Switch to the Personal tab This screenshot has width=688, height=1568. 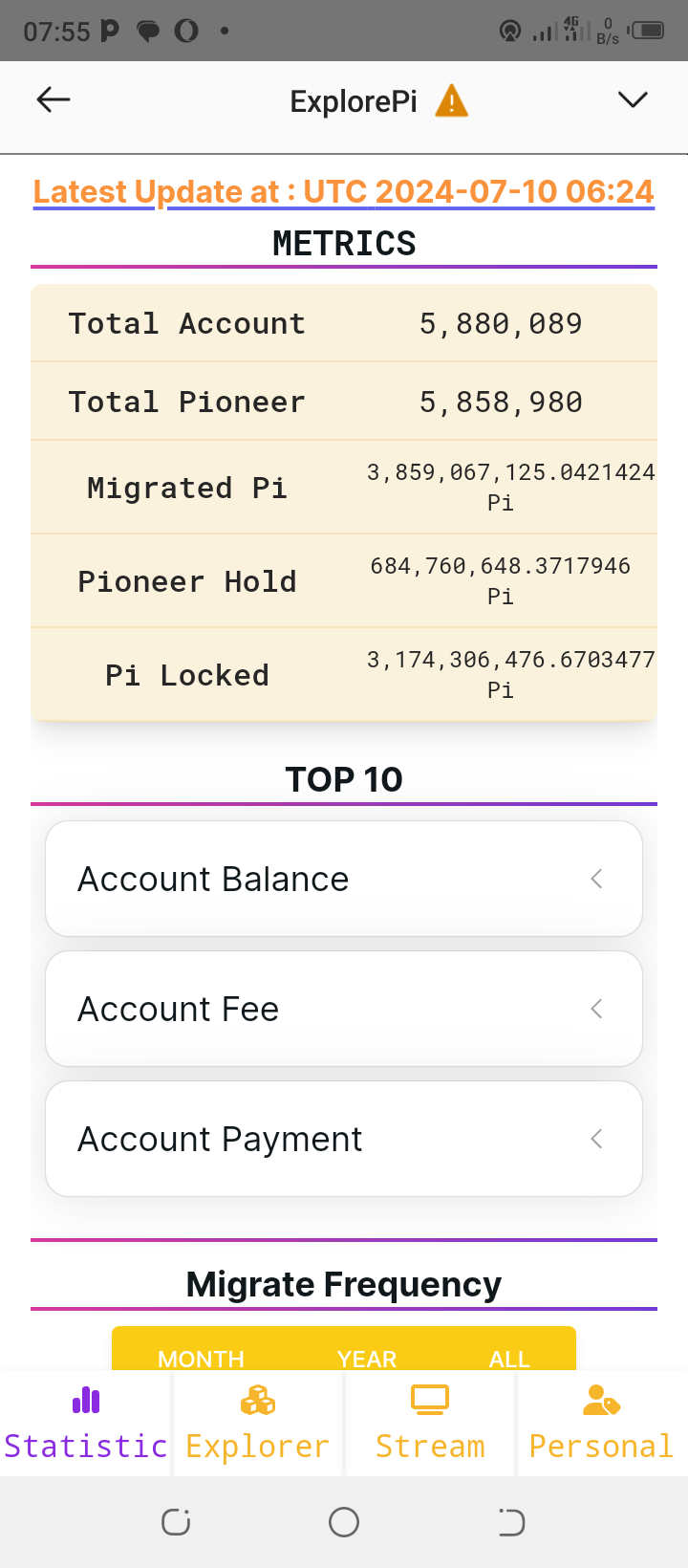(602, 1424)
